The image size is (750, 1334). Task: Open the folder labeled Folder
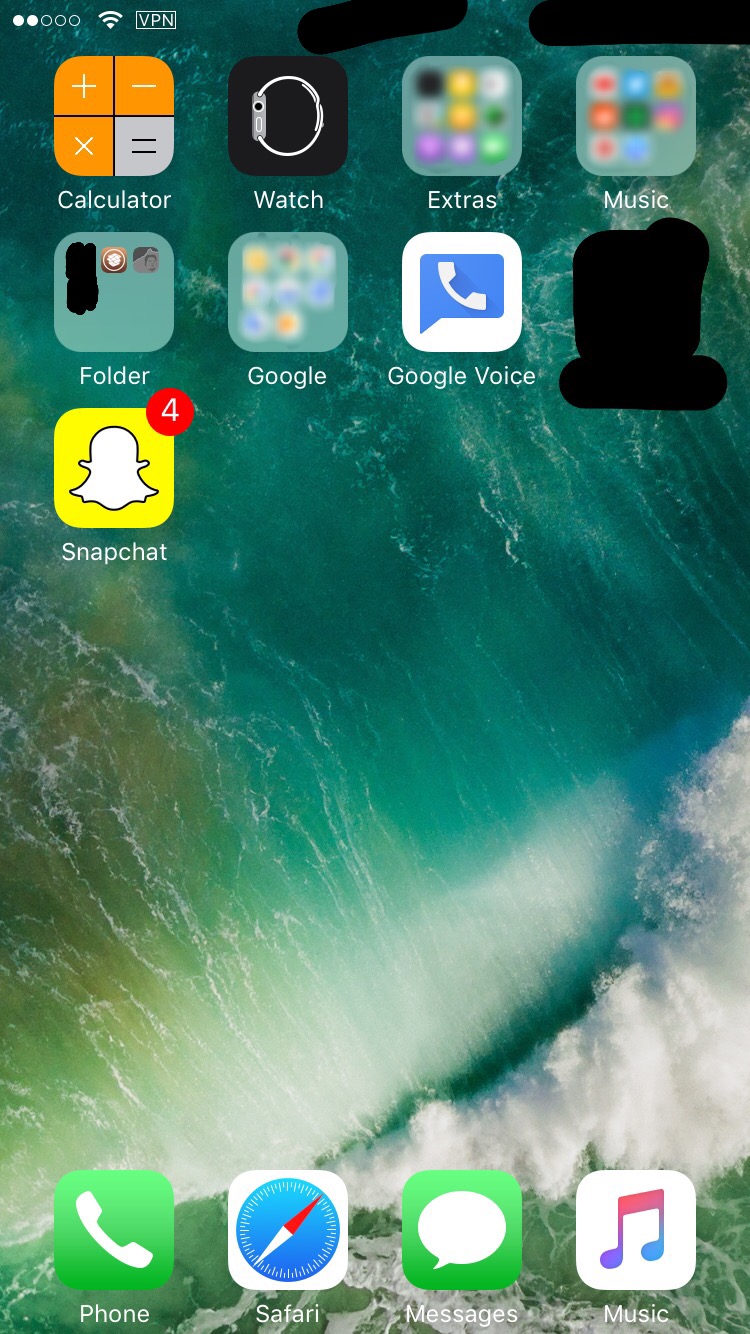114,292
